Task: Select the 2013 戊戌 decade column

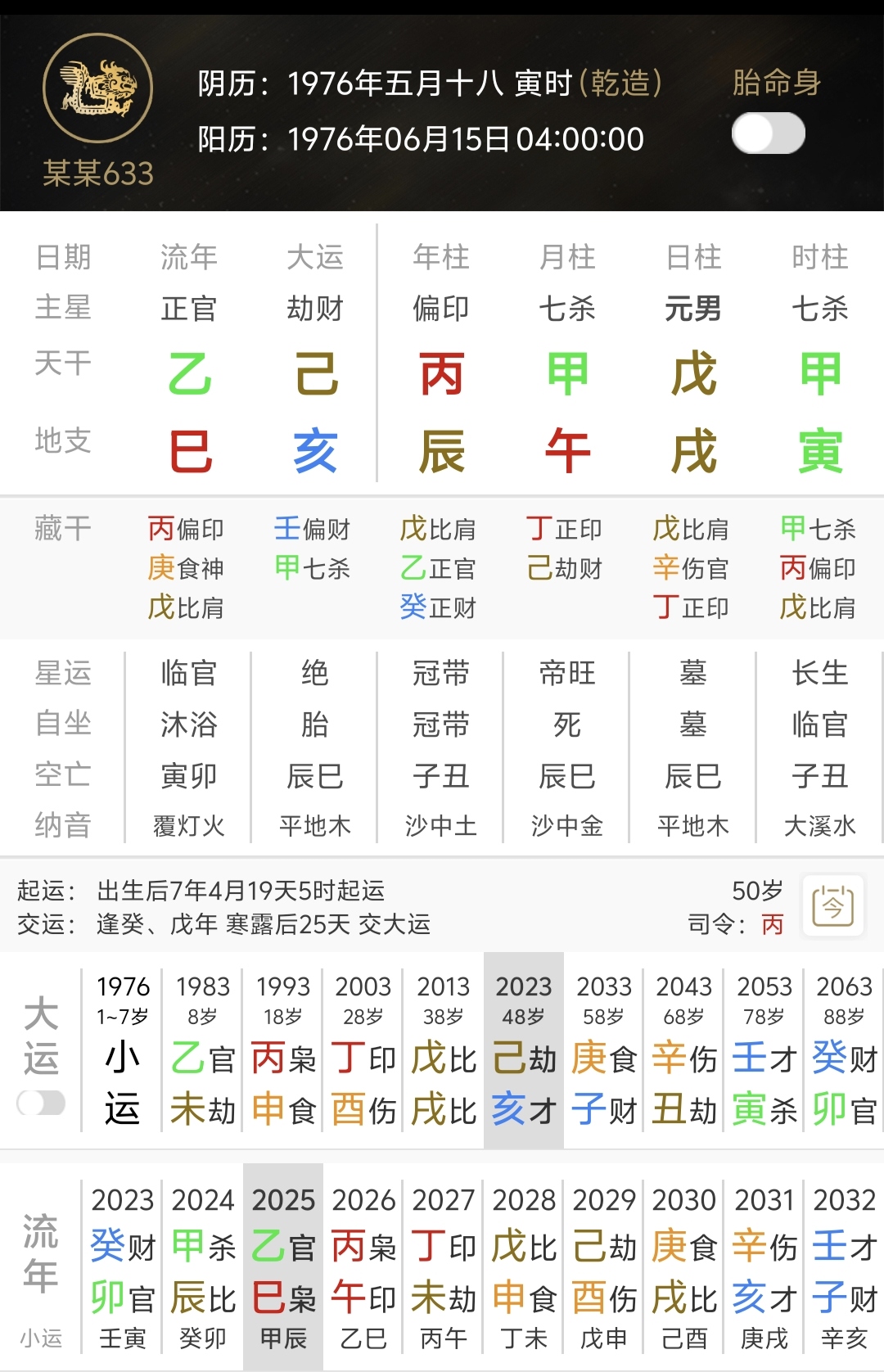Action: (443, 1052)
